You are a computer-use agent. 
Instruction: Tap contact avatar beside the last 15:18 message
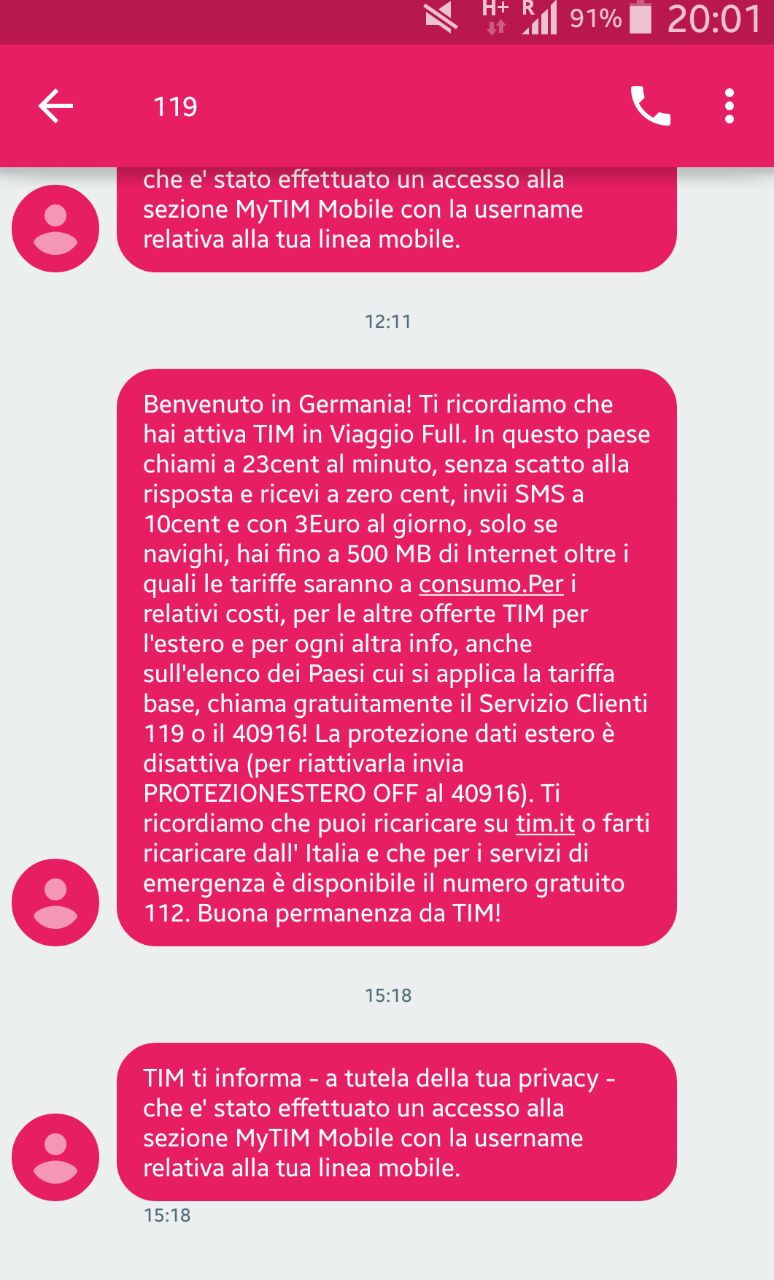[55, 1157]
